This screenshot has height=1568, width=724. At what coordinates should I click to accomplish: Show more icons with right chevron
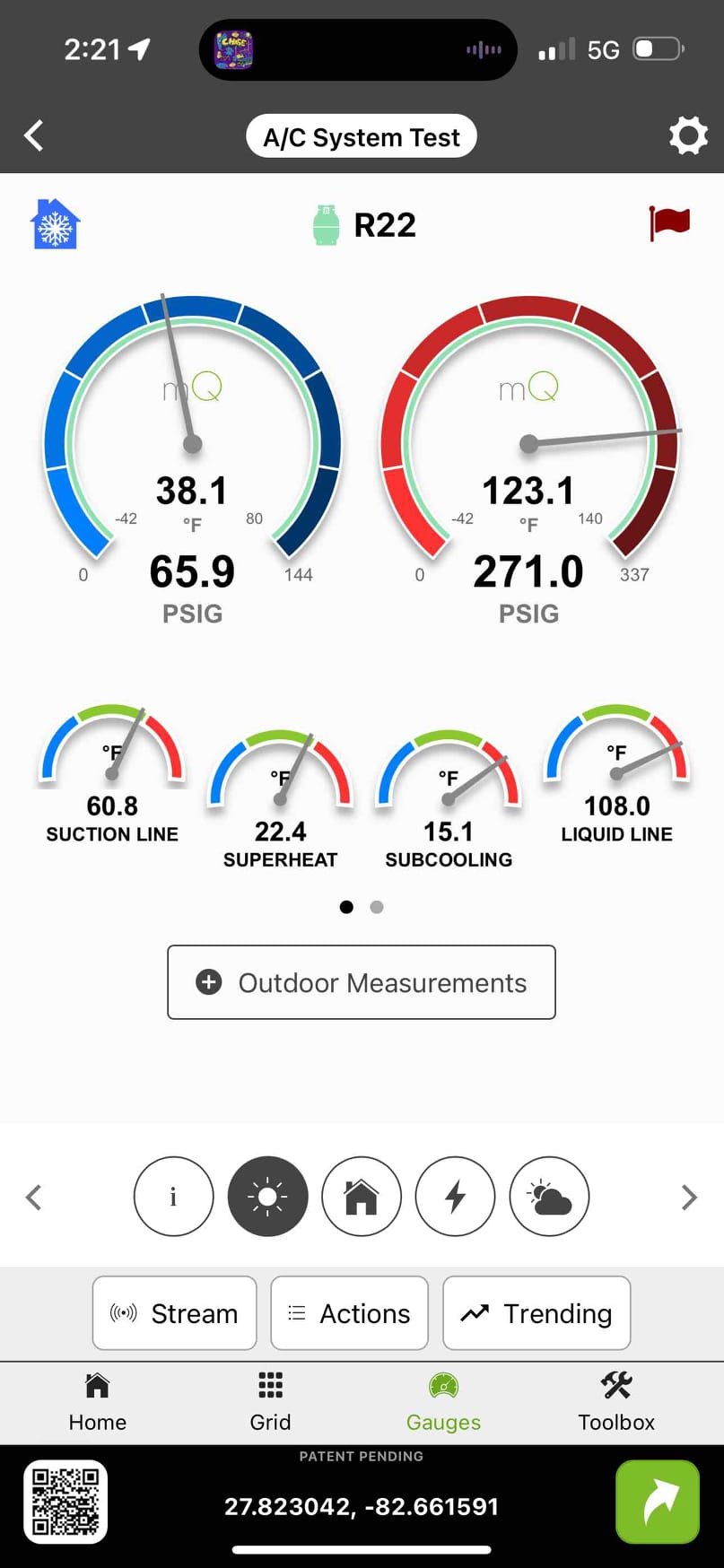[689, 1197]
